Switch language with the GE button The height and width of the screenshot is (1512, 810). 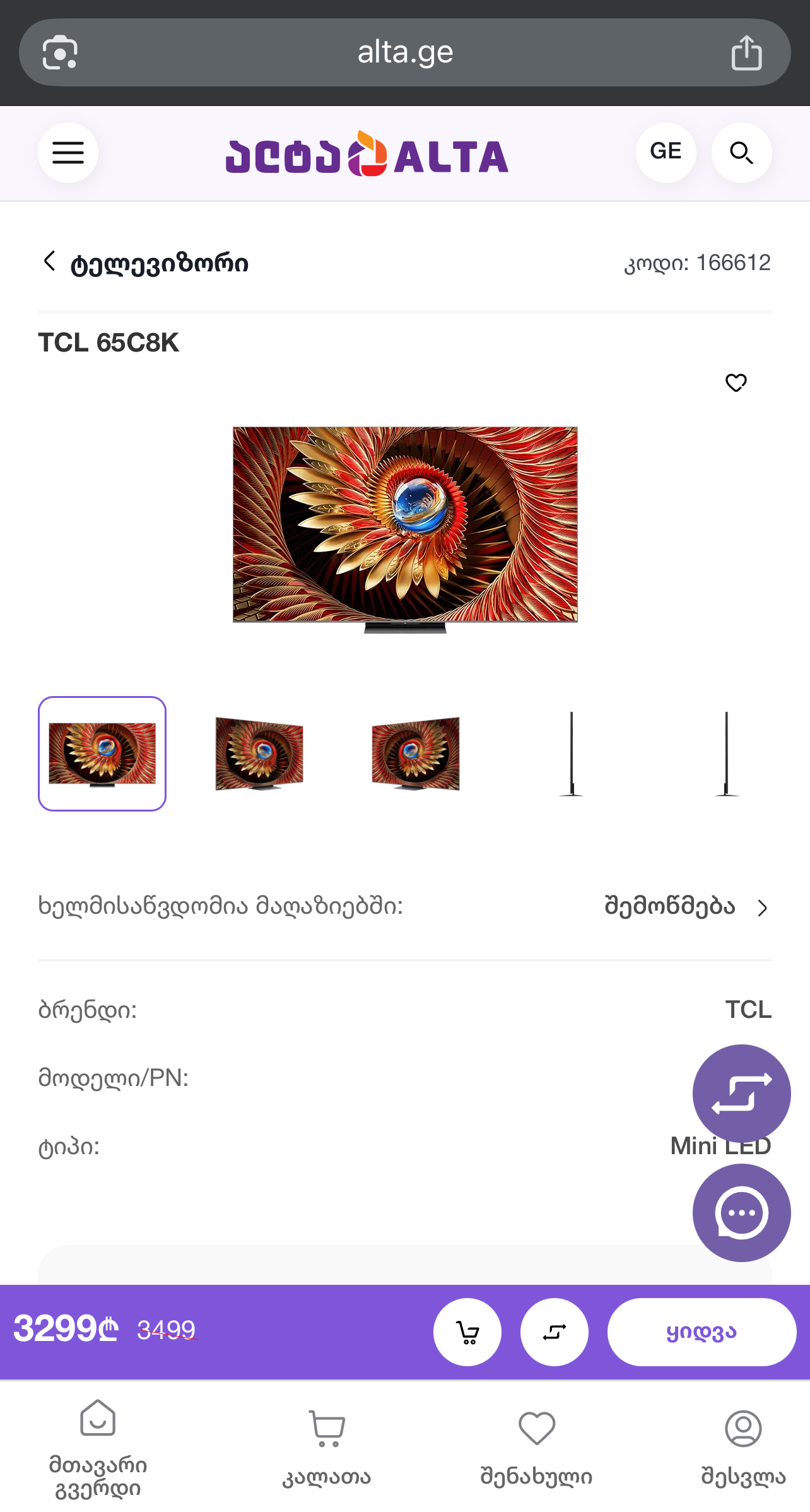point(666,152)
